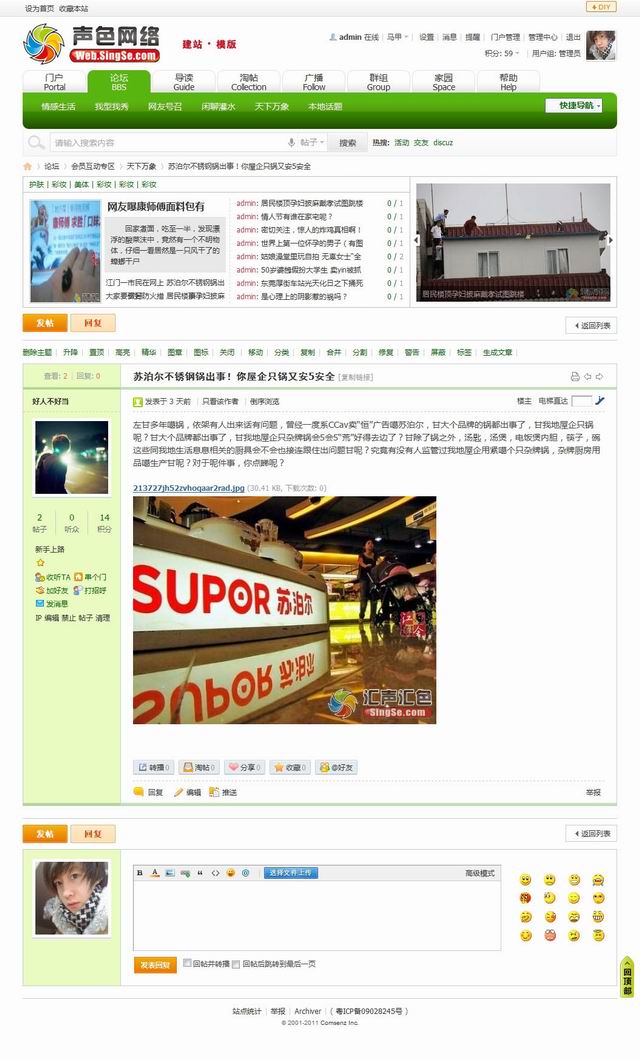Expand the 快捷导航 quick navigation dropdown
The width and height of the screenshot is (640, 1059).
coord(573,105)
